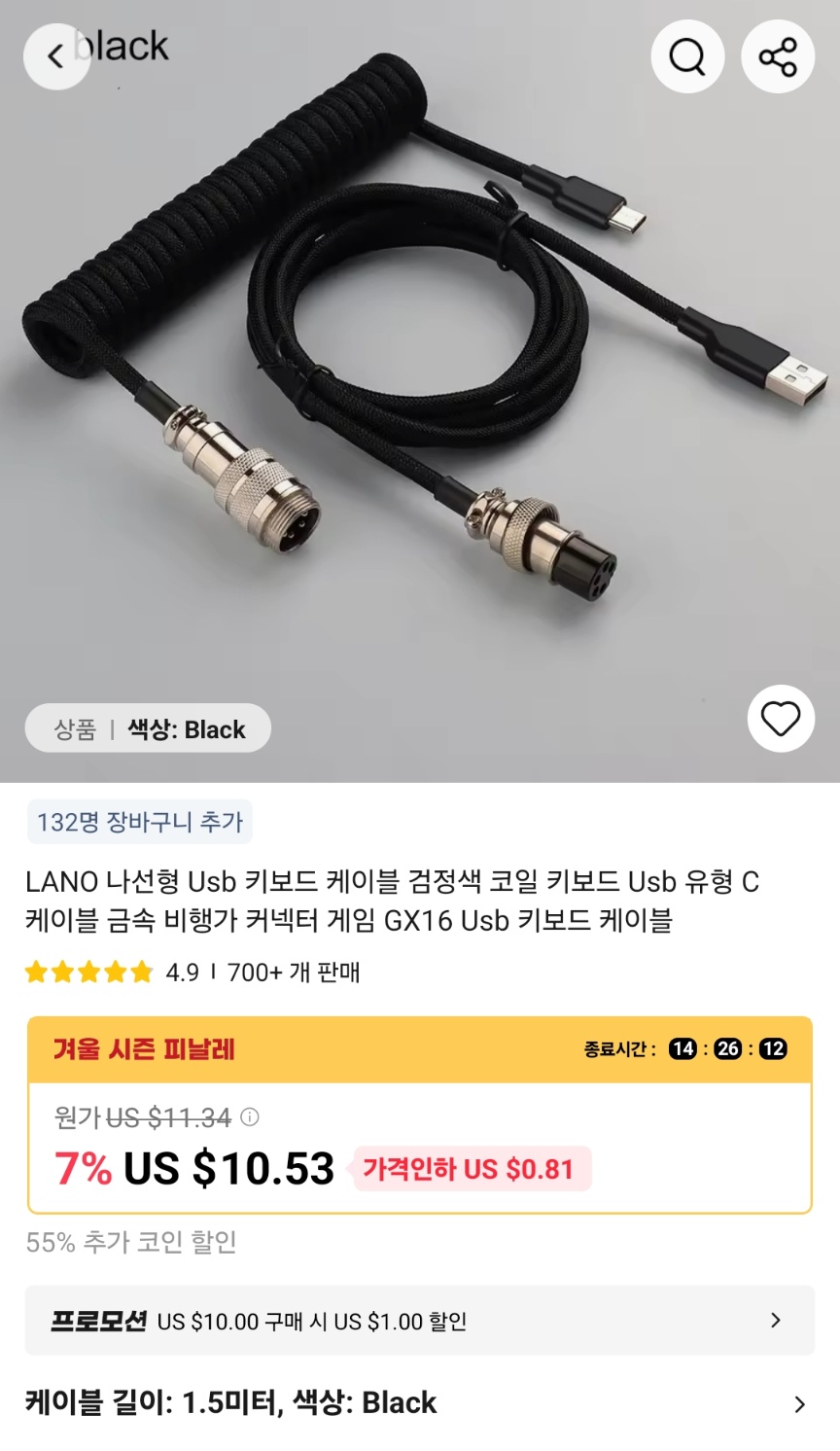Tap the black label on product image
This screenshot has height=1451, width=840.
(x=121, y=44)
